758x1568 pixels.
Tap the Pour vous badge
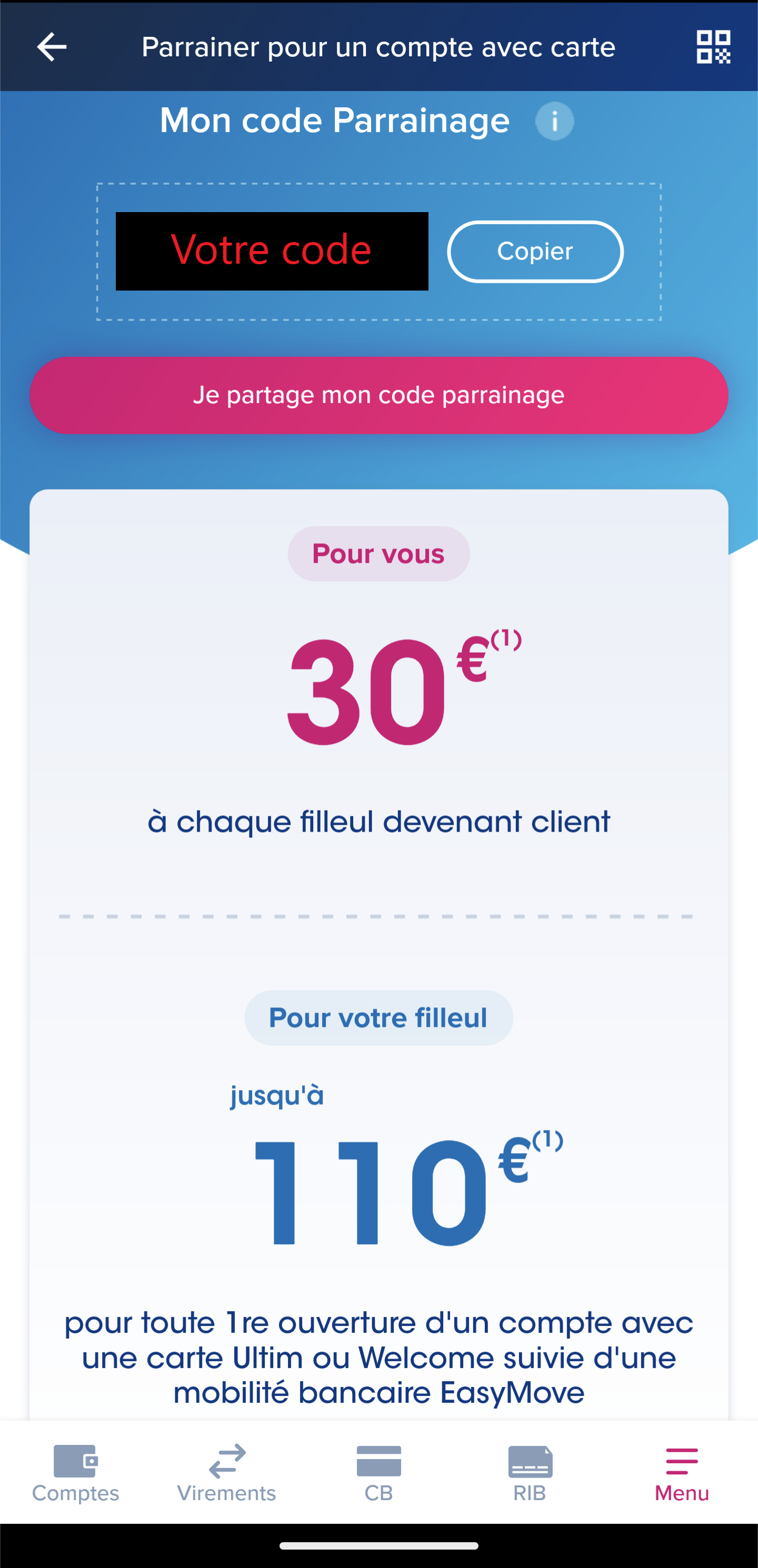378,553
